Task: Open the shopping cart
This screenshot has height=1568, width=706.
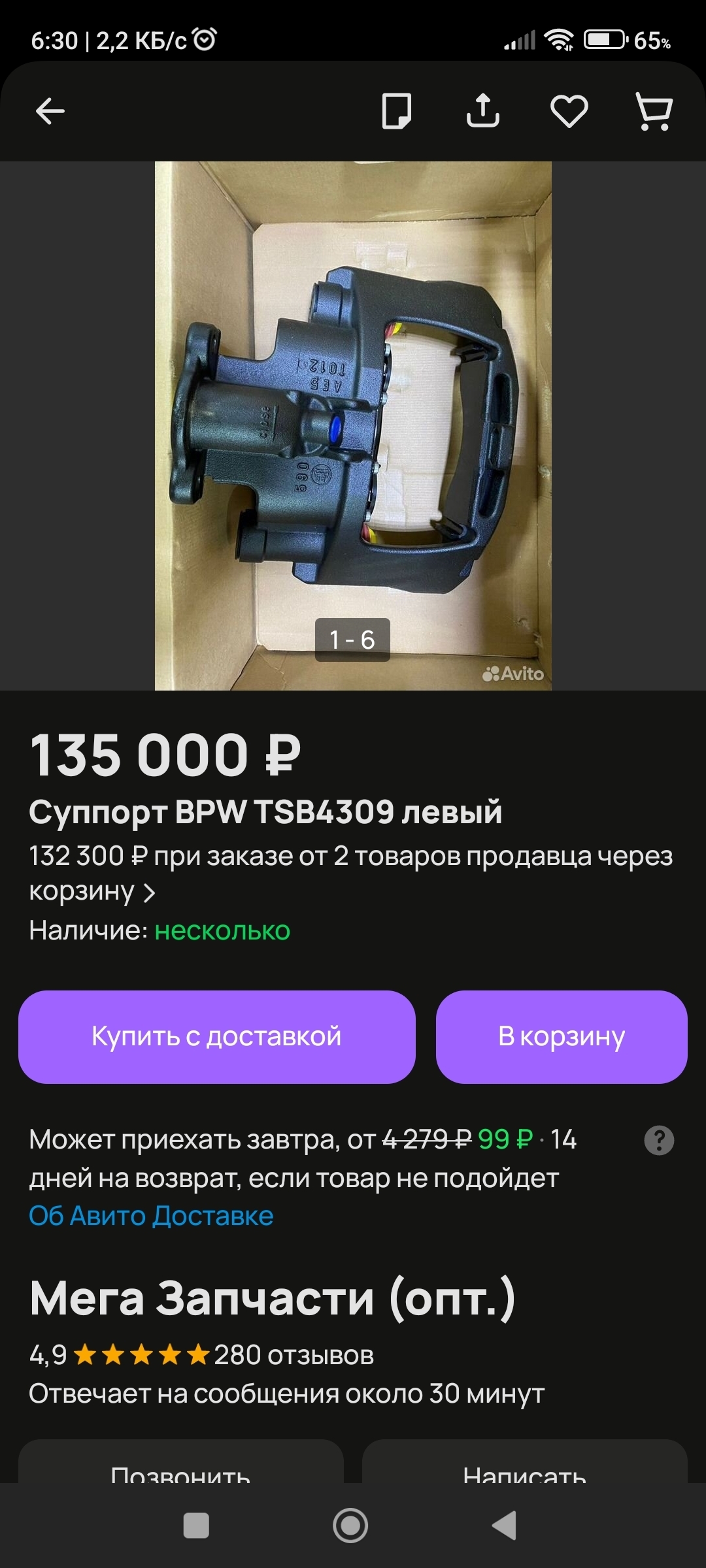Action: [654, 111]
